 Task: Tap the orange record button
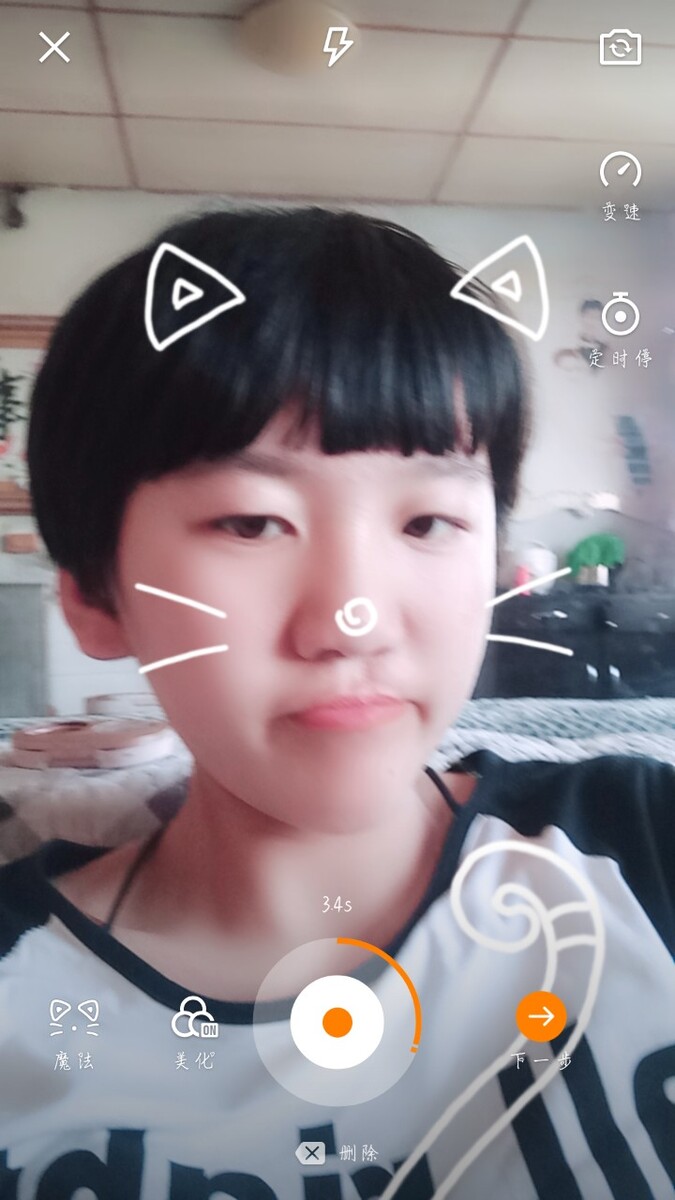(337, 1022)
